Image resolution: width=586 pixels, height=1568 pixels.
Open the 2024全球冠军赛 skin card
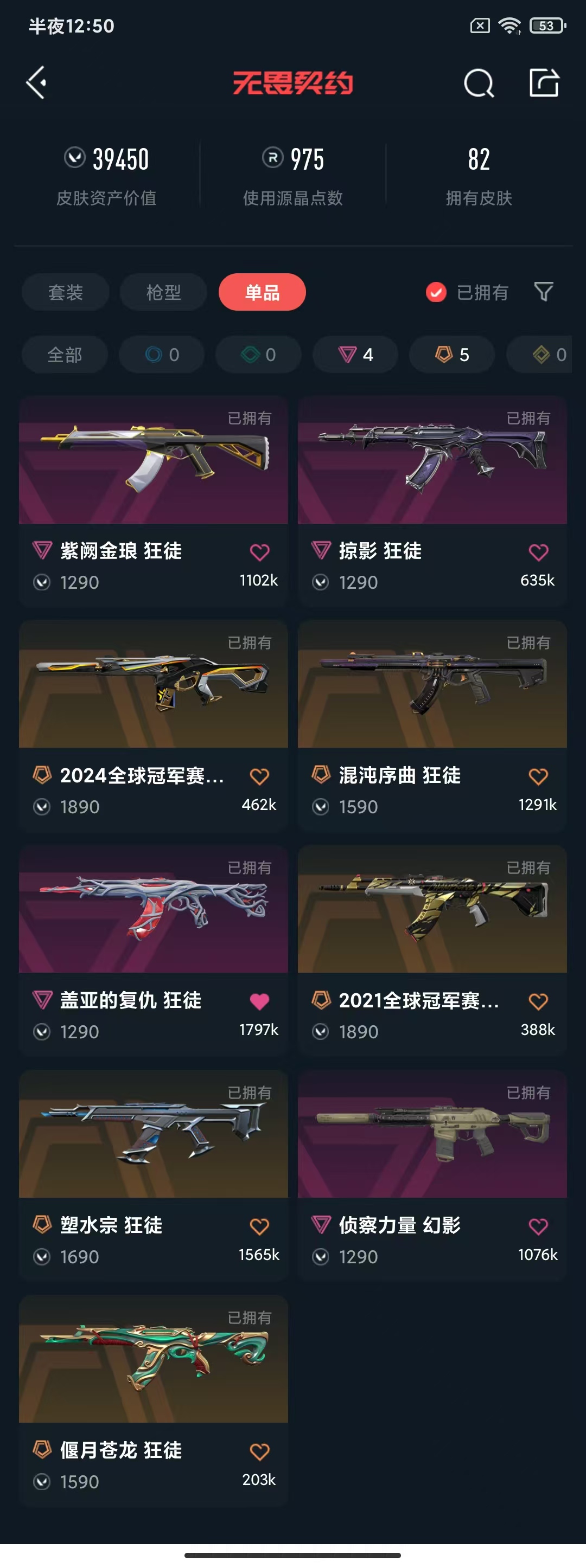pyautogui.click(x=153, y=685)
